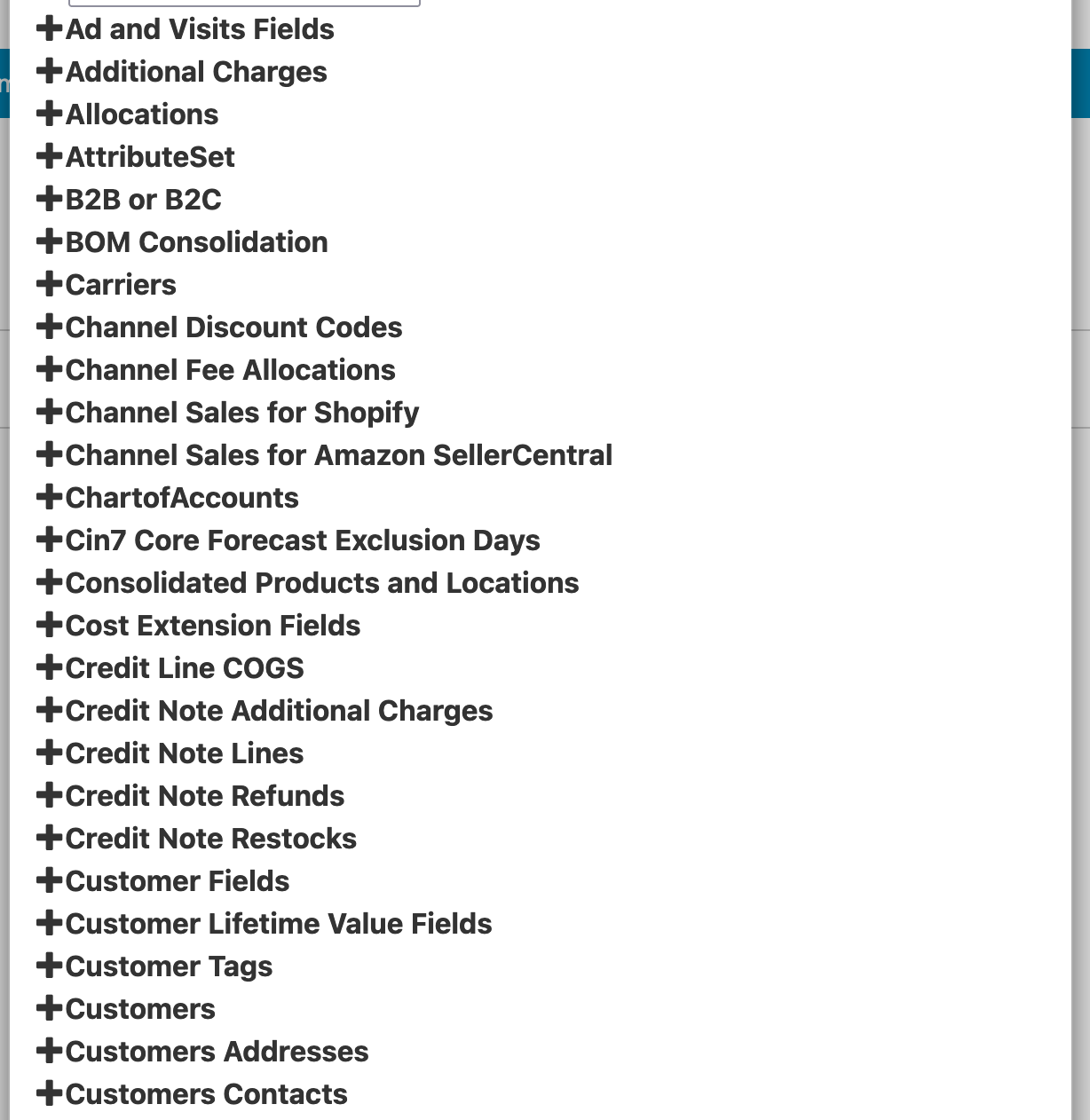This screenshot has height=1120, width=1090.
Task: Expand Credit Note Refunds
Action: tap(50, 795)
